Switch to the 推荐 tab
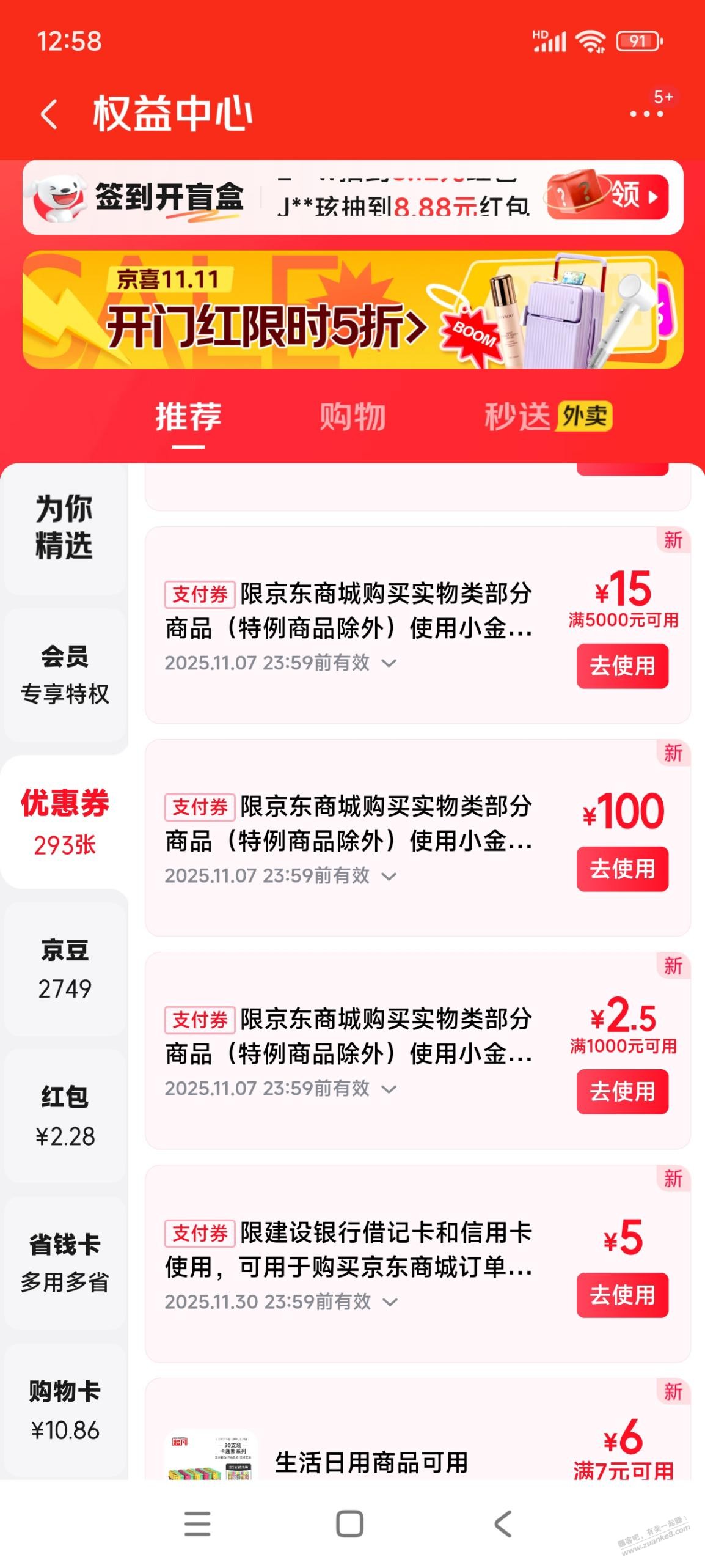This screenshot has width=705, height=1568. 188,418
